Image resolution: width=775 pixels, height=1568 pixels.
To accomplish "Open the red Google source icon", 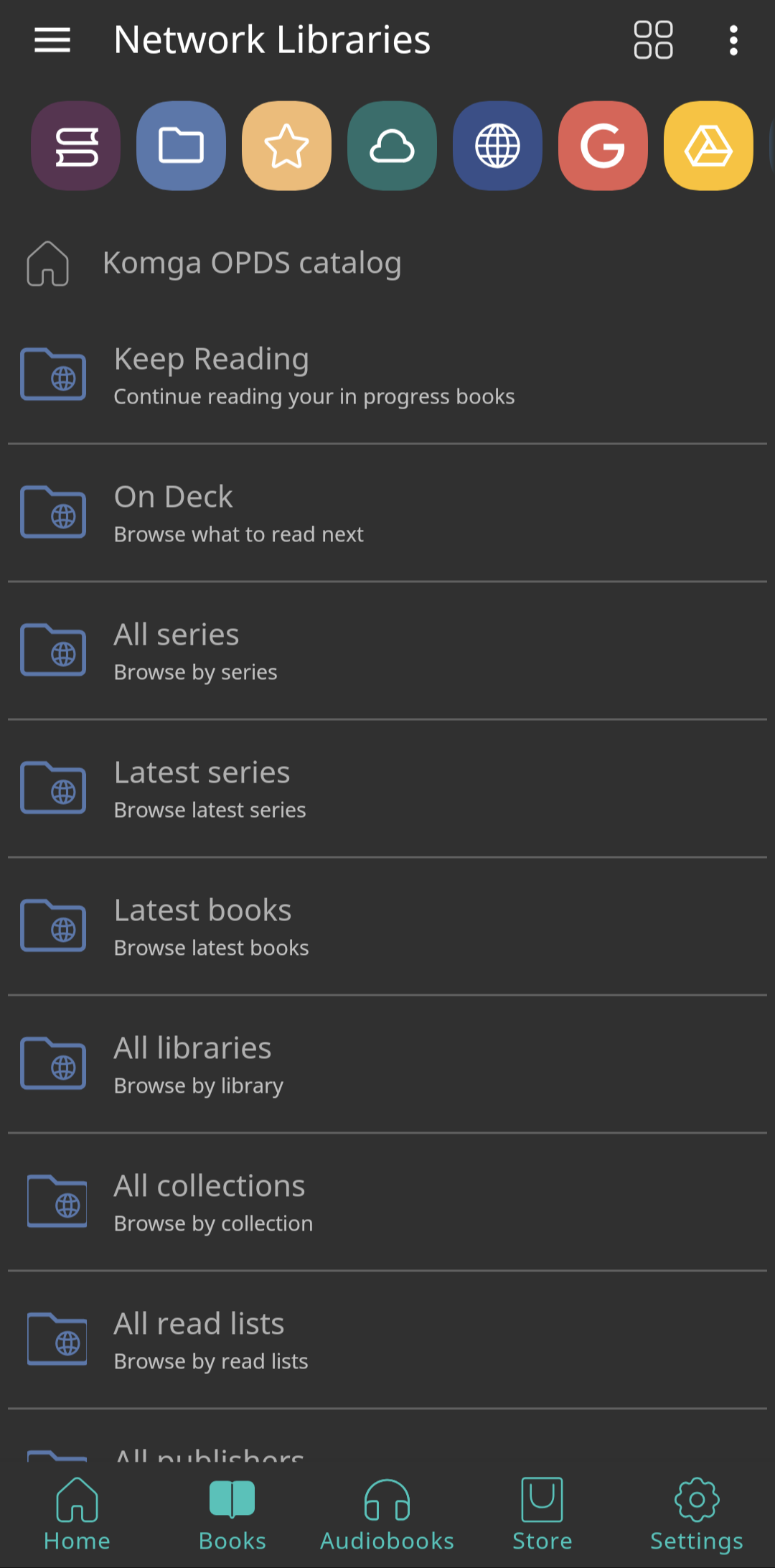I will point(603,146).
